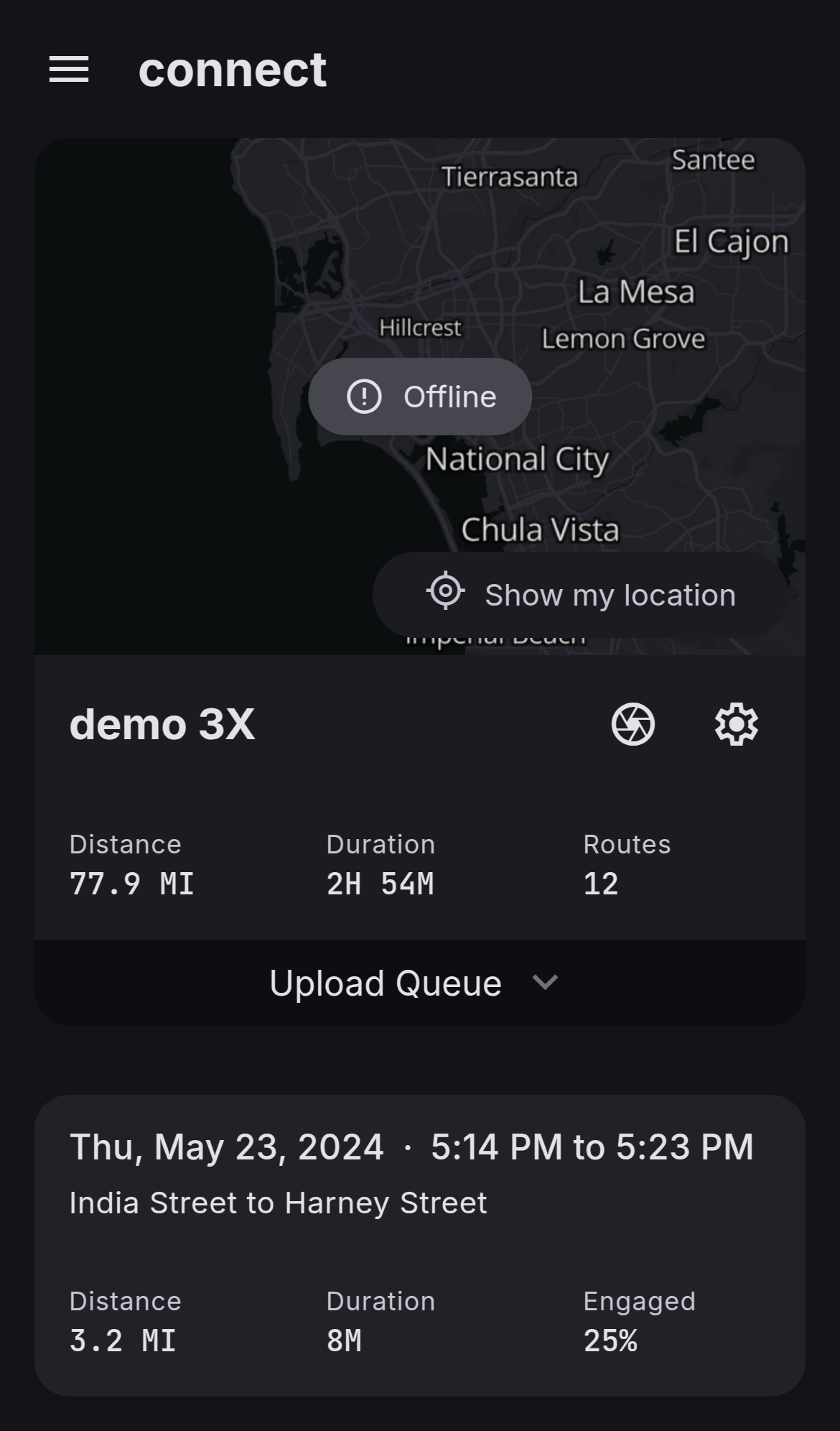The height and width of the screenshot is (1431, 840).
Task: Open the India Street to Harney Street route
Action: click(419, 1244)
